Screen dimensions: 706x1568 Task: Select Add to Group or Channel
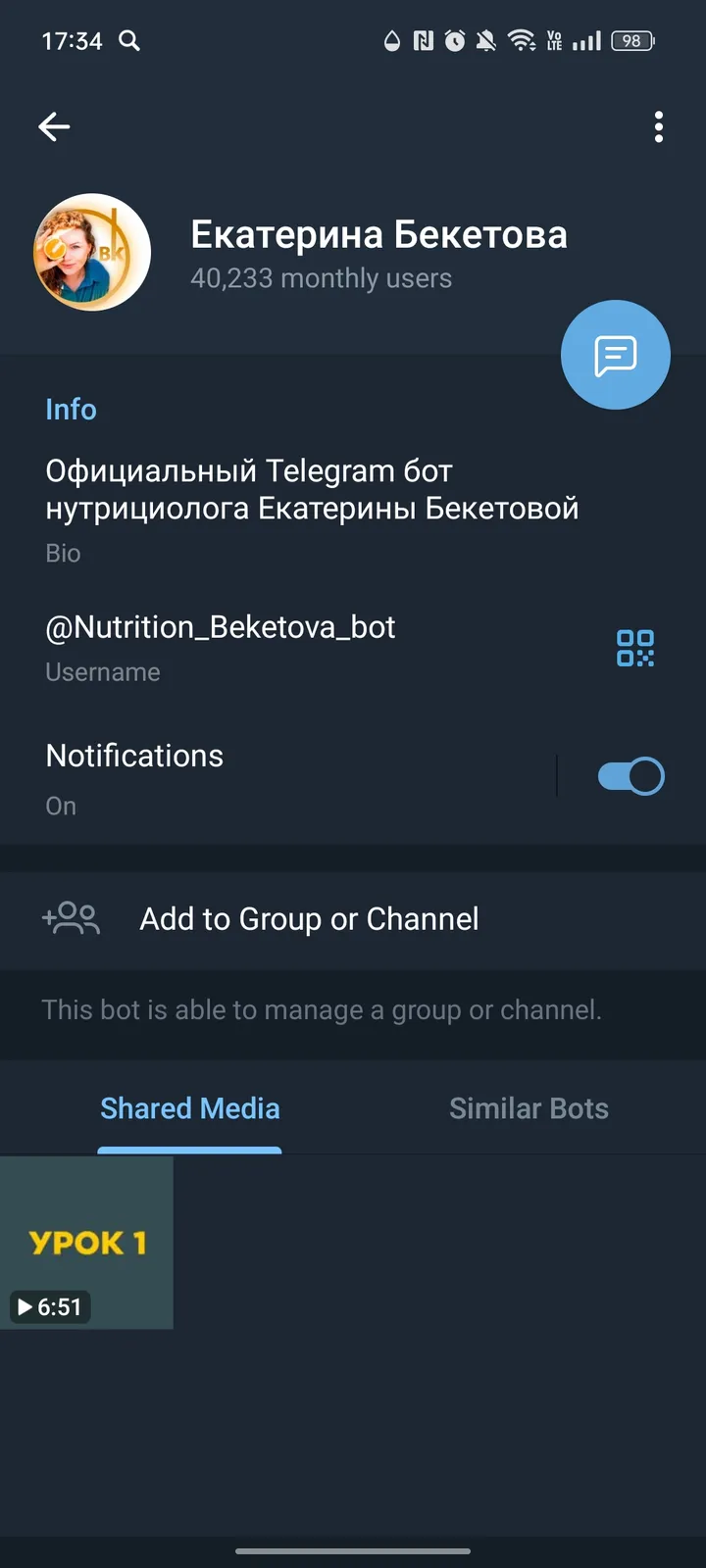[308, 918]
